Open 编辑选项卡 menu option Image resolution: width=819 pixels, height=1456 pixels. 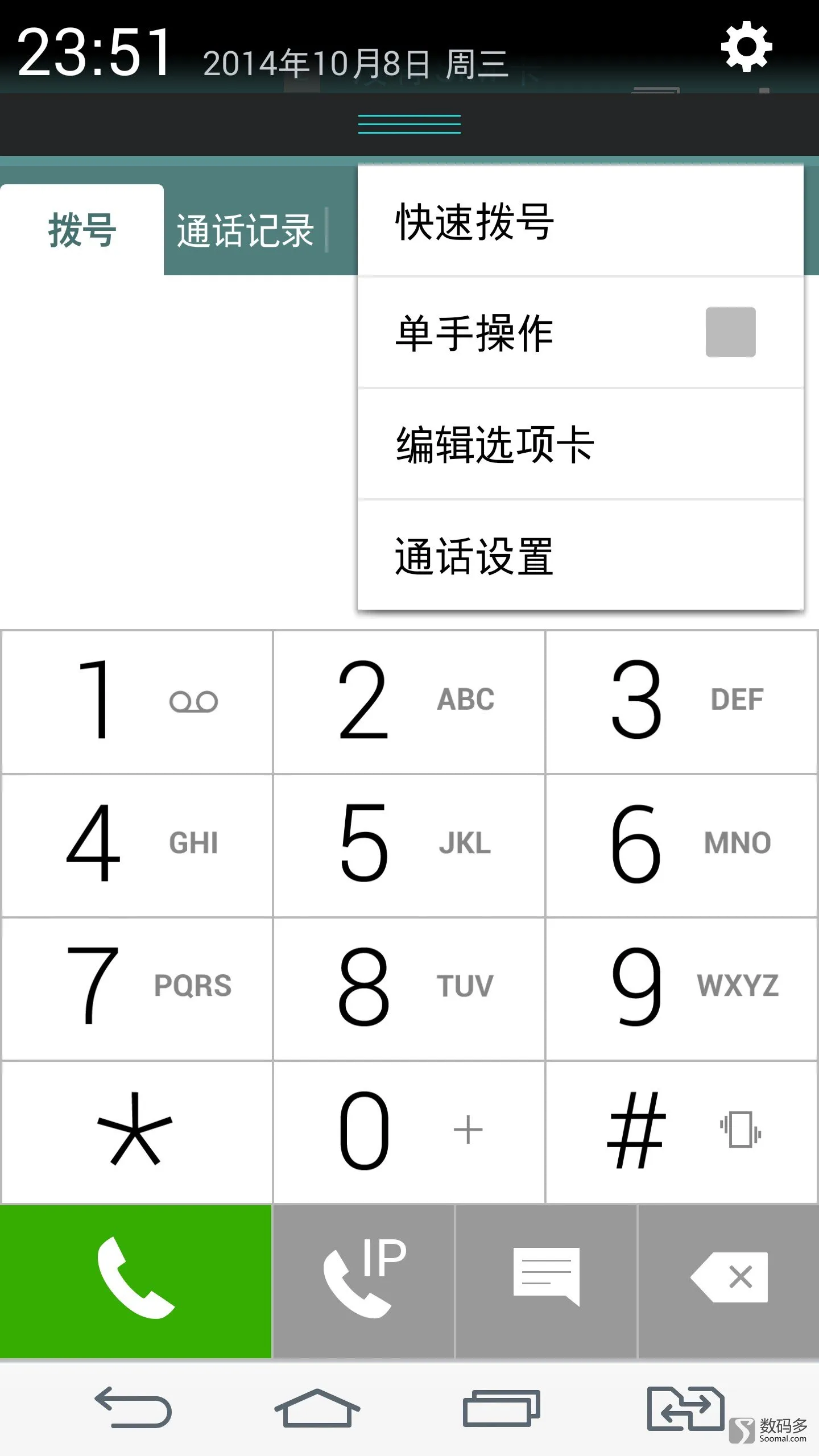(580, 444)
